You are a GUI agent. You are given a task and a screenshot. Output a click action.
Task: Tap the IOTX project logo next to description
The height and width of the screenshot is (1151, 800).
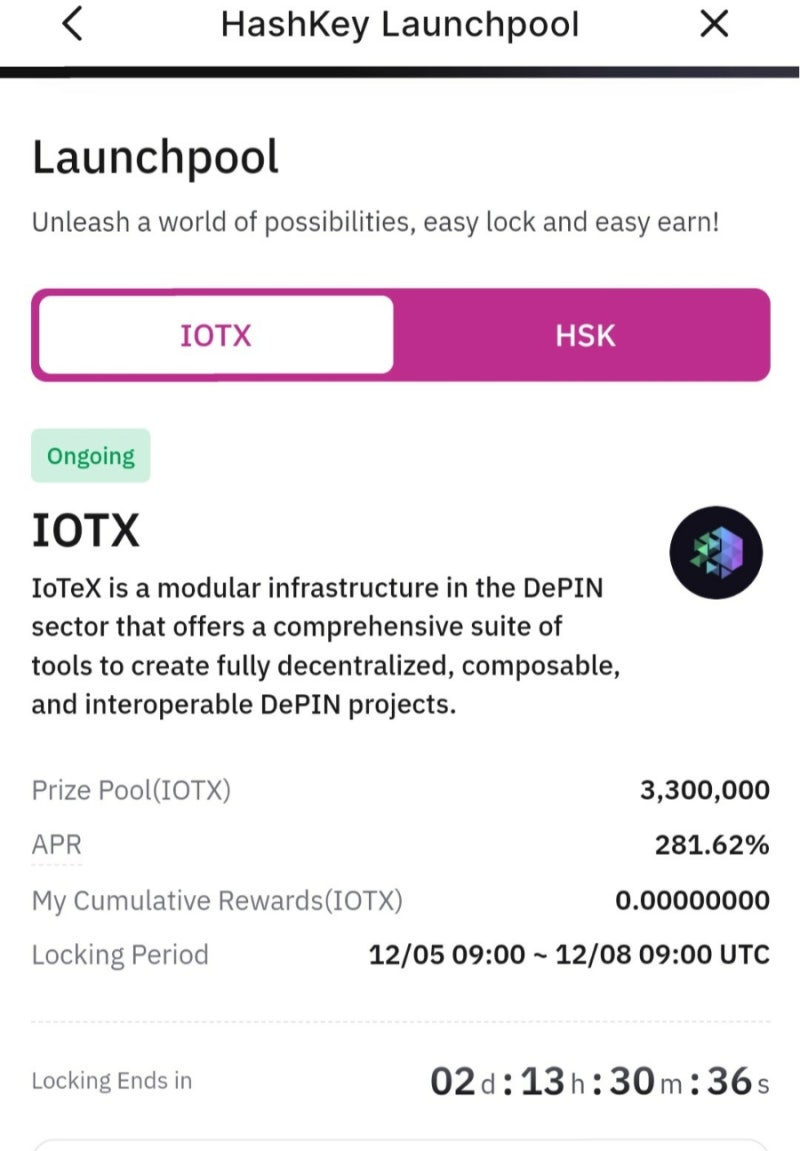[x=716, y=553]
